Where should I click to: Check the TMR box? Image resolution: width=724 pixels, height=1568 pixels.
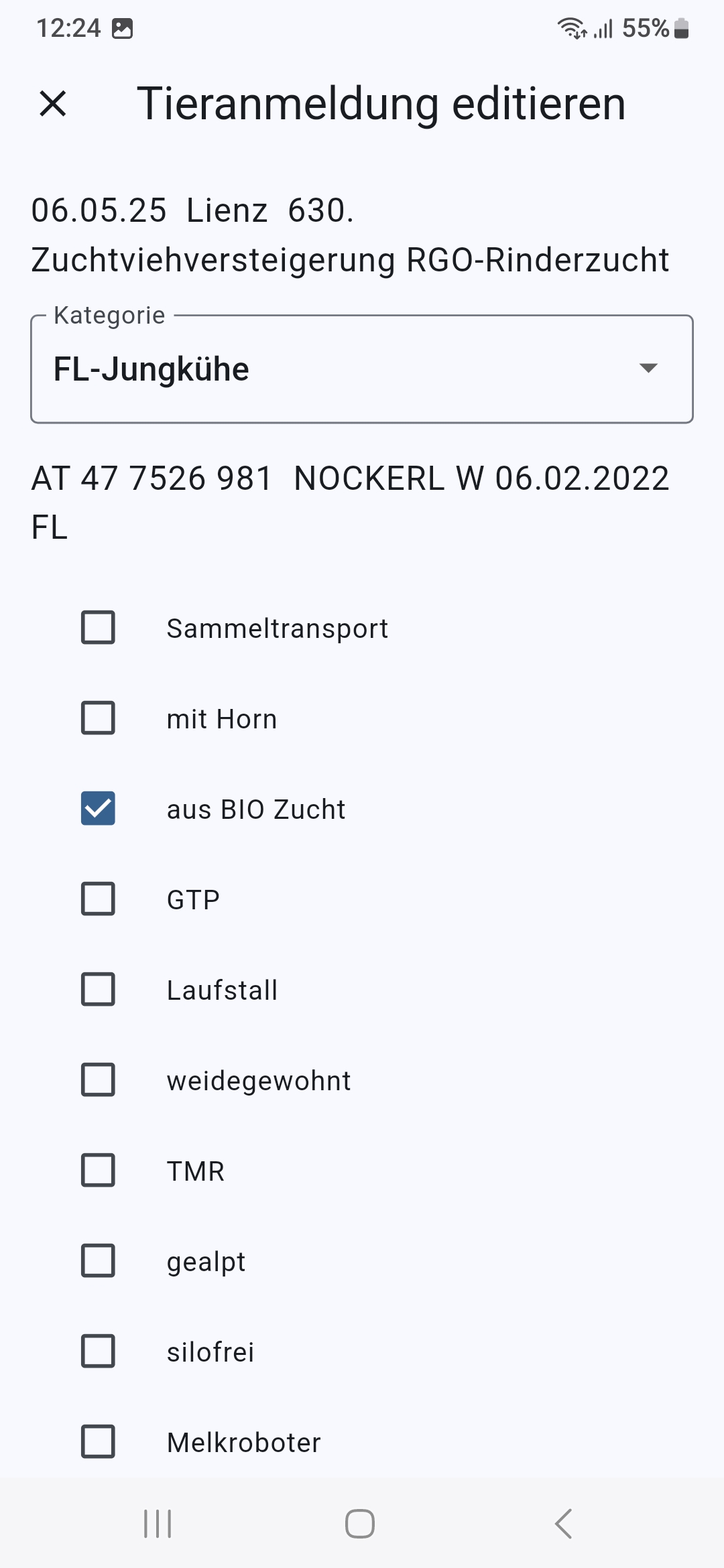98,1170
